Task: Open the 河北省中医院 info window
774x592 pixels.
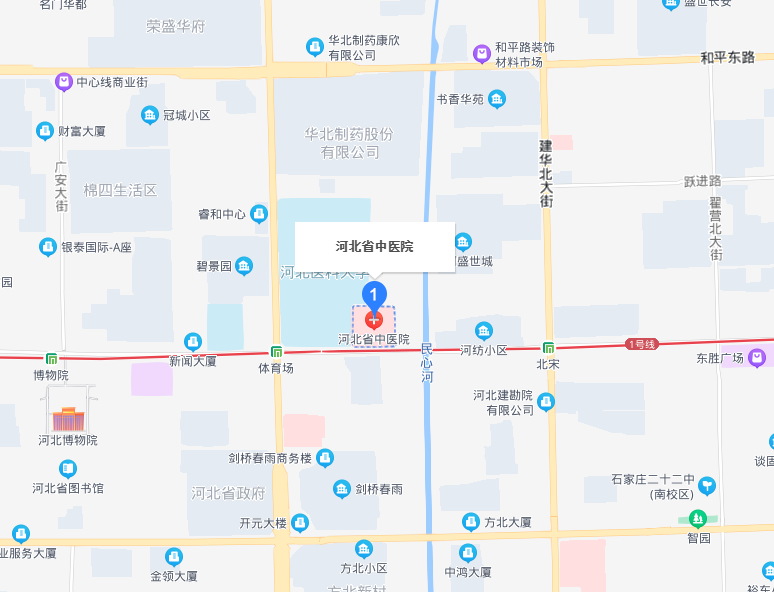Action: coord(374,246)
